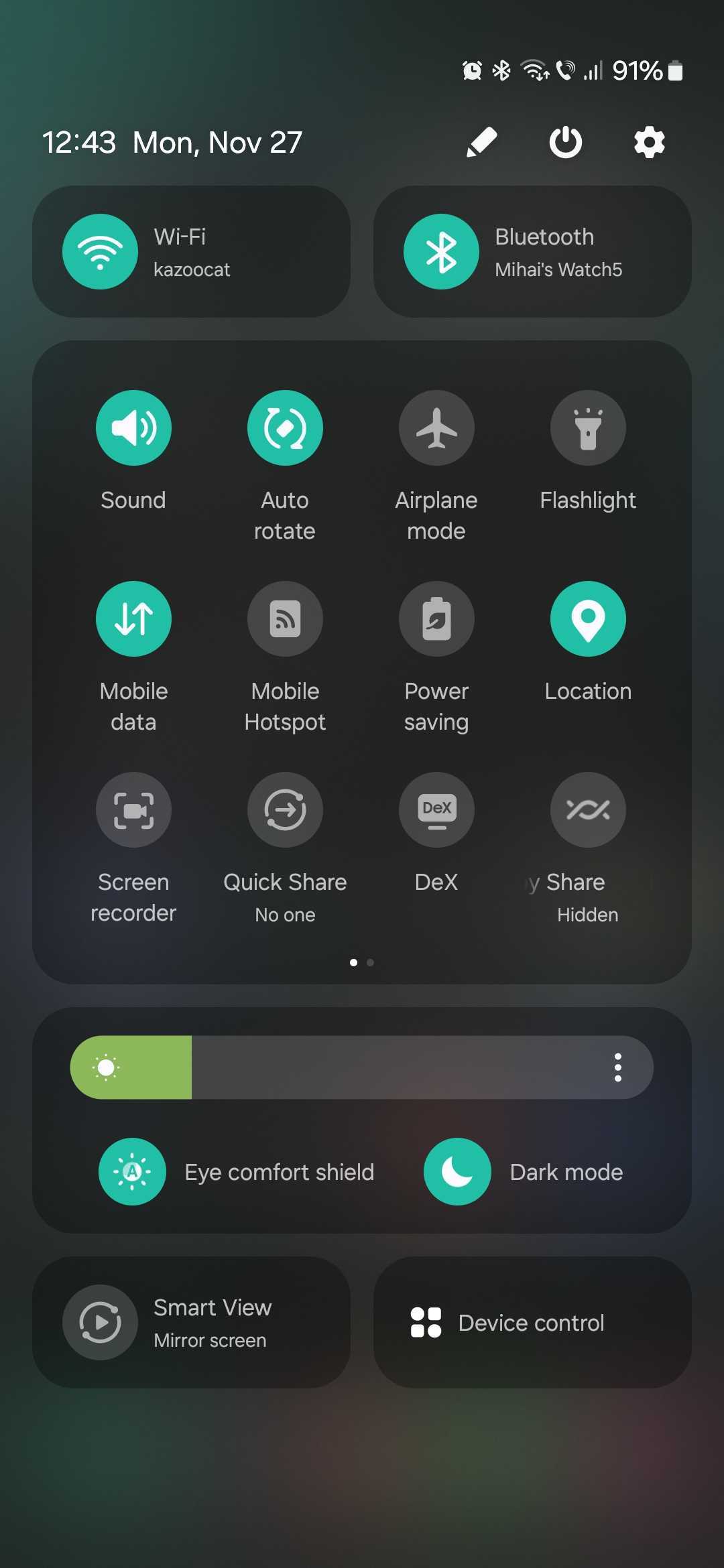Viewport: 724px width, 1568px height.
Task: Open brightness more options menu
Action: pyautogui.click(x=617, y=1067)
